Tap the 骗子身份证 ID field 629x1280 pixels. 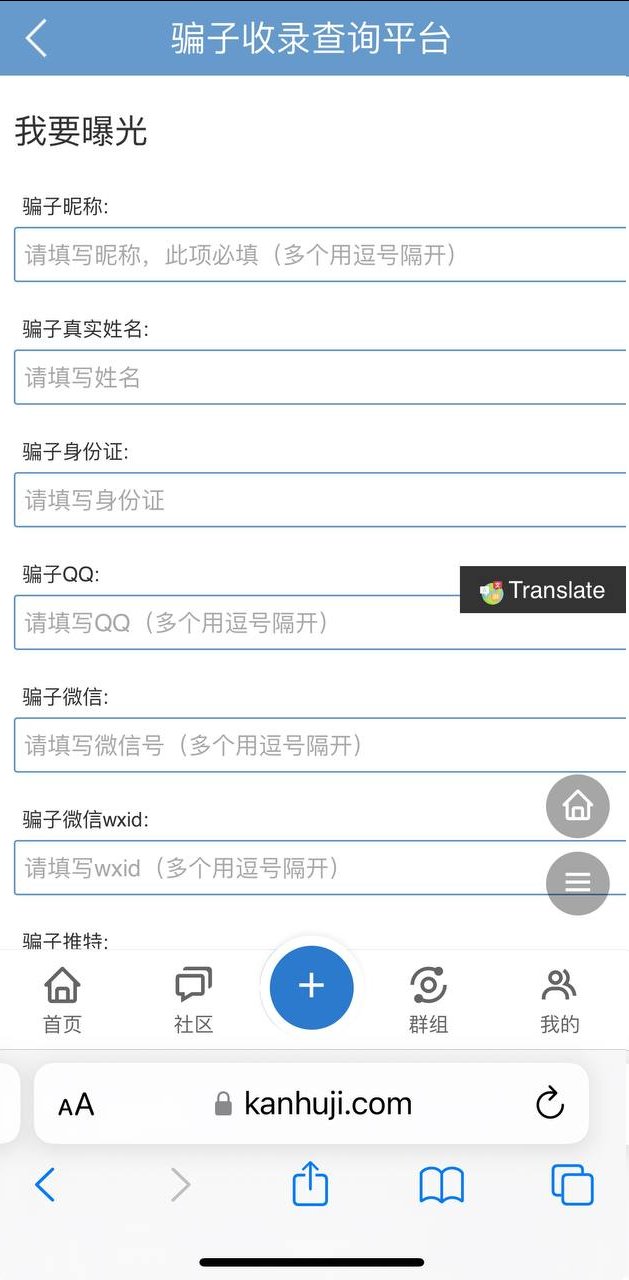pyautogui.click(x=320, y=500)
